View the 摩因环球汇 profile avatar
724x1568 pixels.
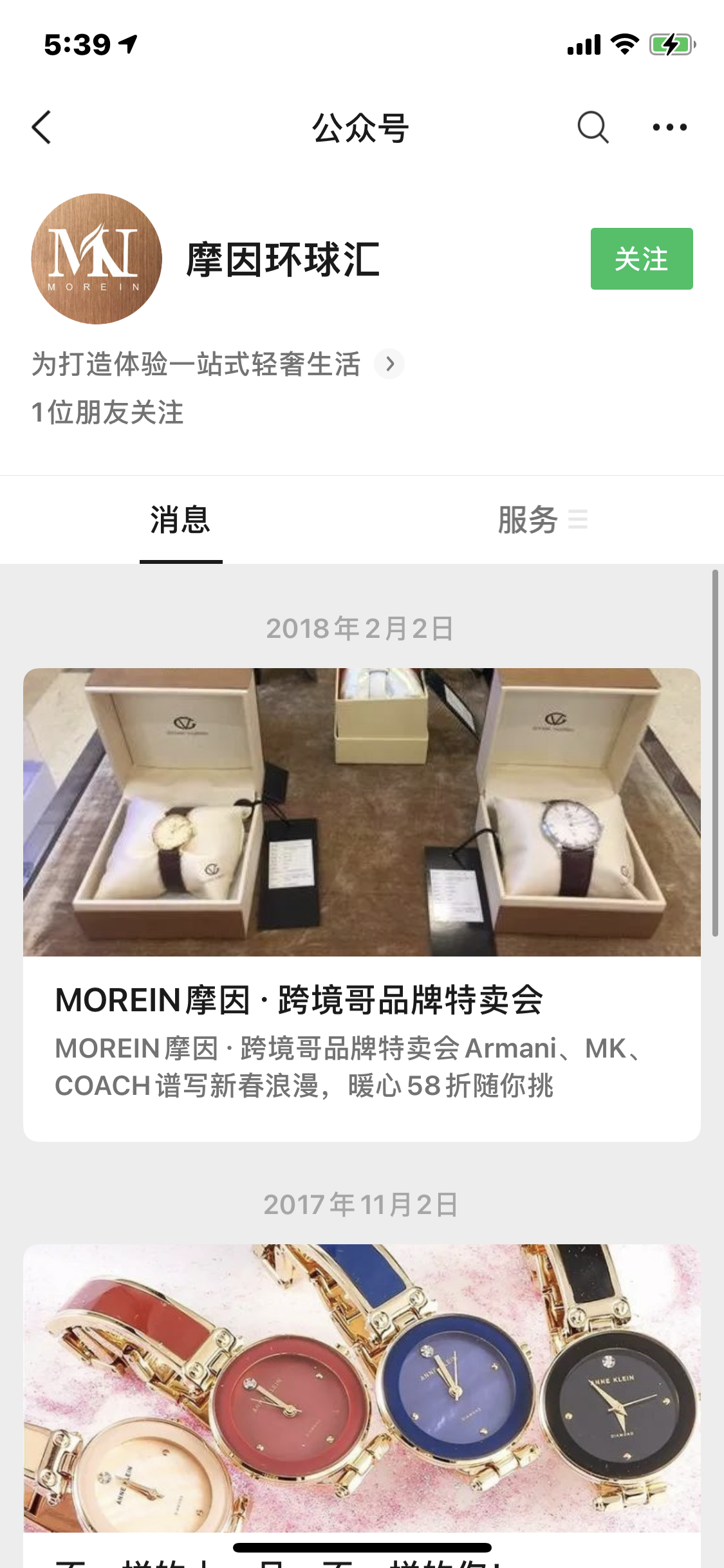(97, 259)
